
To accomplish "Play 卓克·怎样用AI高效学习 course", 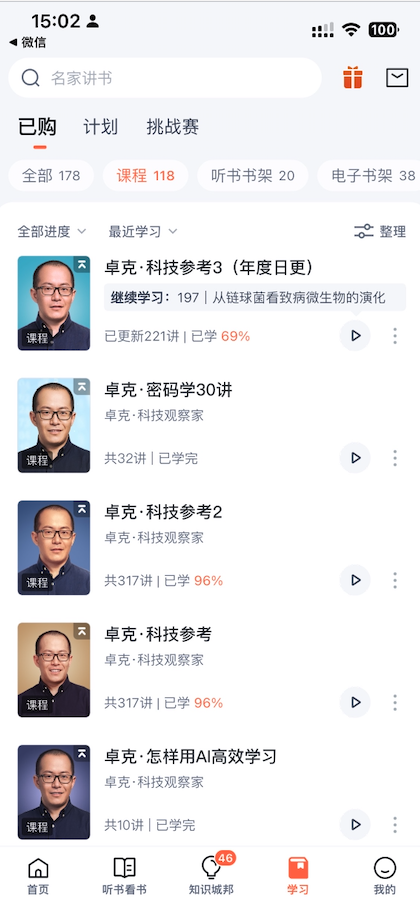I will coord(355,825).
